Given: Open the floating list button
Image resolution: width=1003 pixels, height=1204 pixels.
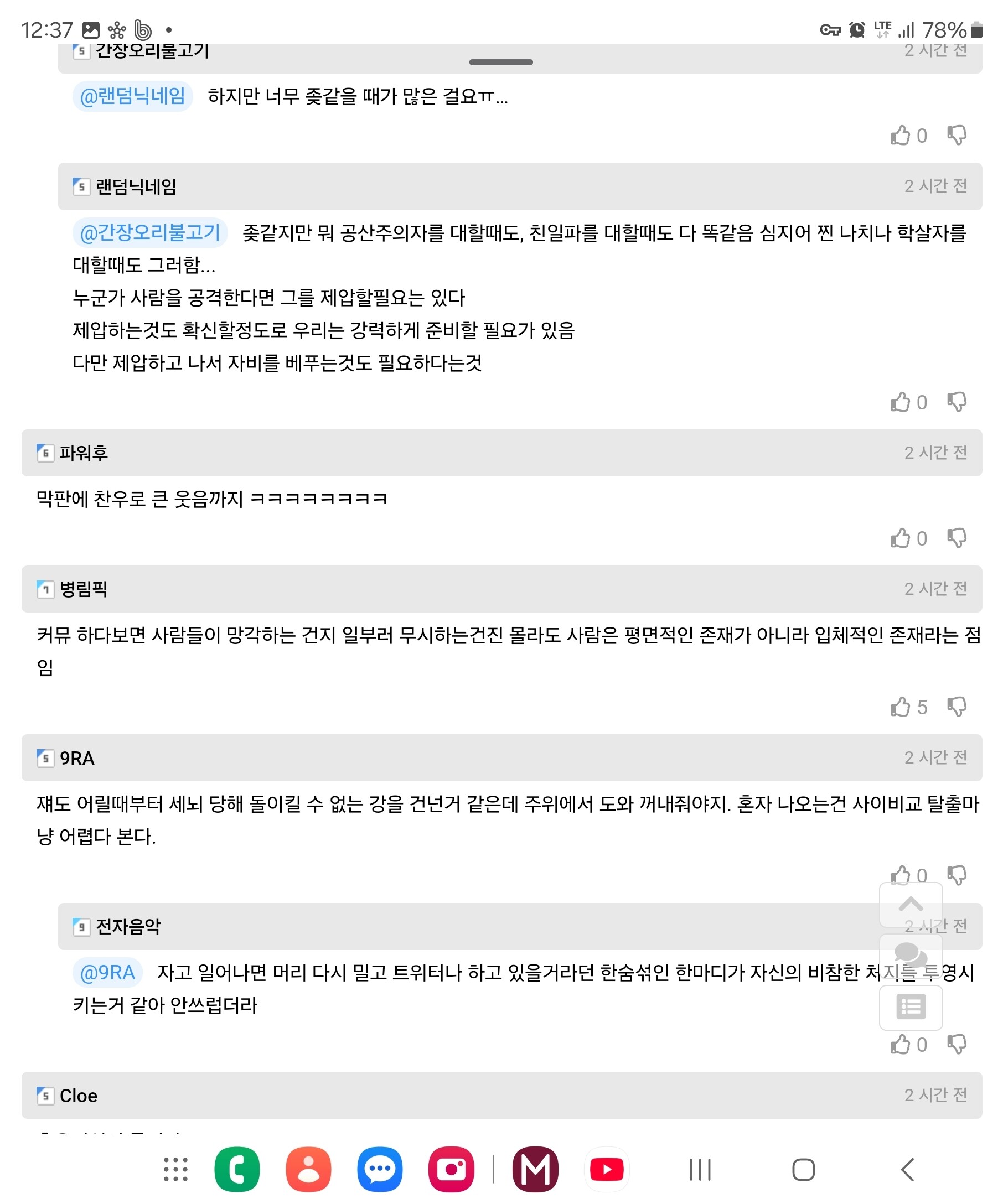Looking at the screenshot, I should [911, 1007].
